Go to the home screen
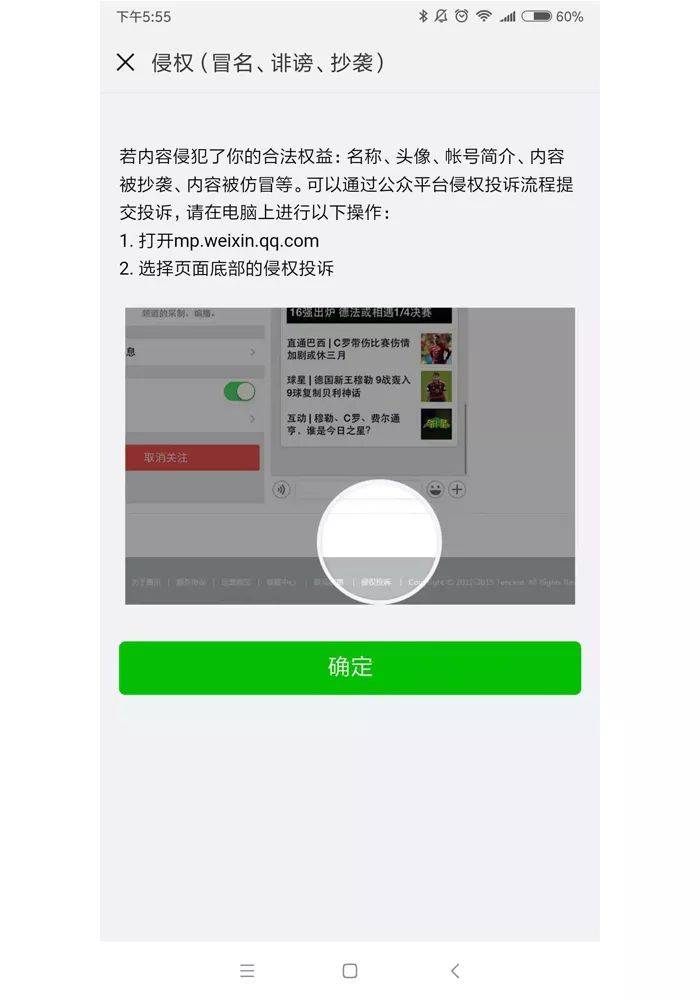This screenshot has height=1000, width=700. 350,970
